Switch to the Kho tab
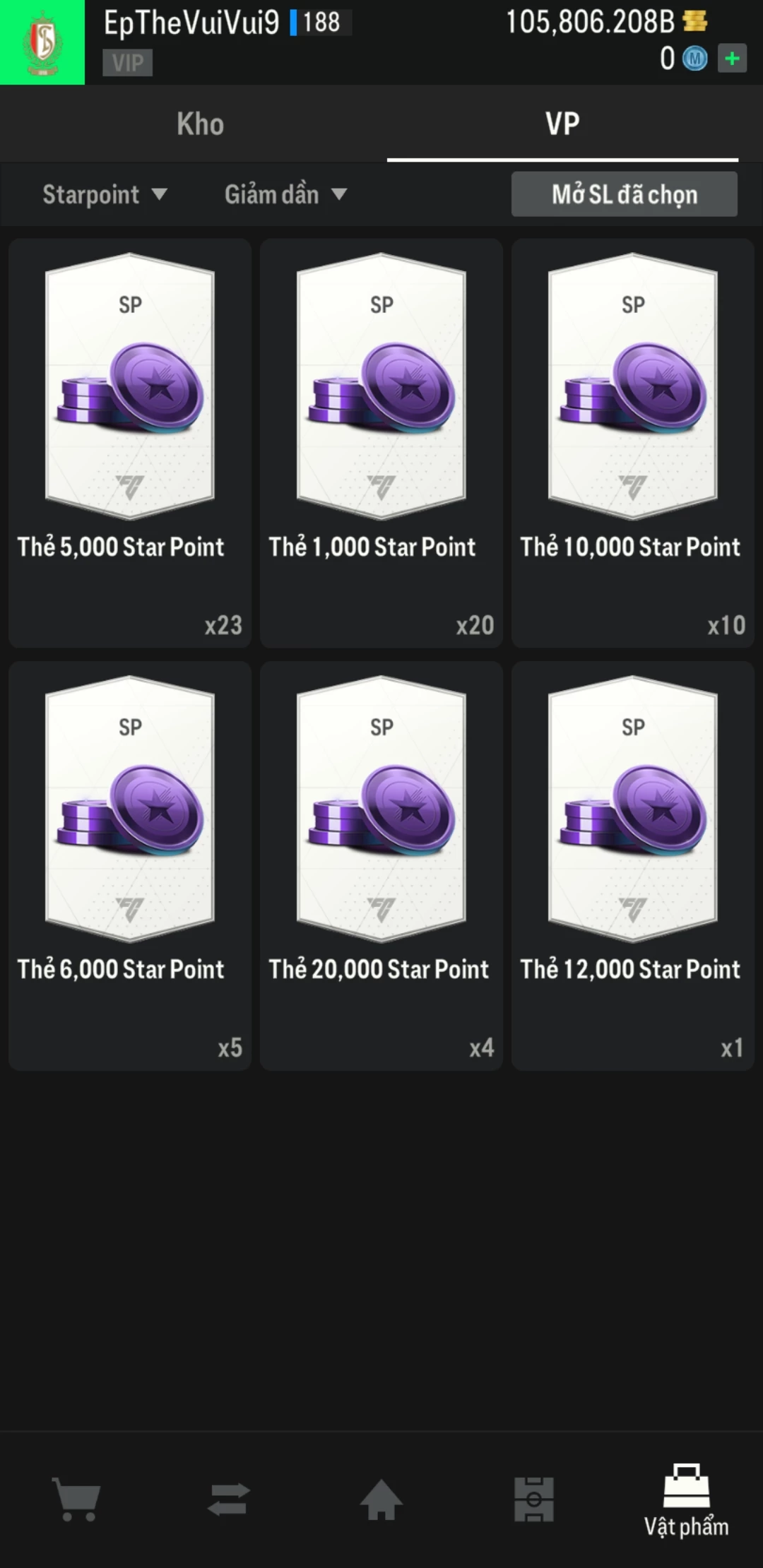The width and height of the screenshot is (763, 1568). tap(201, 124)
